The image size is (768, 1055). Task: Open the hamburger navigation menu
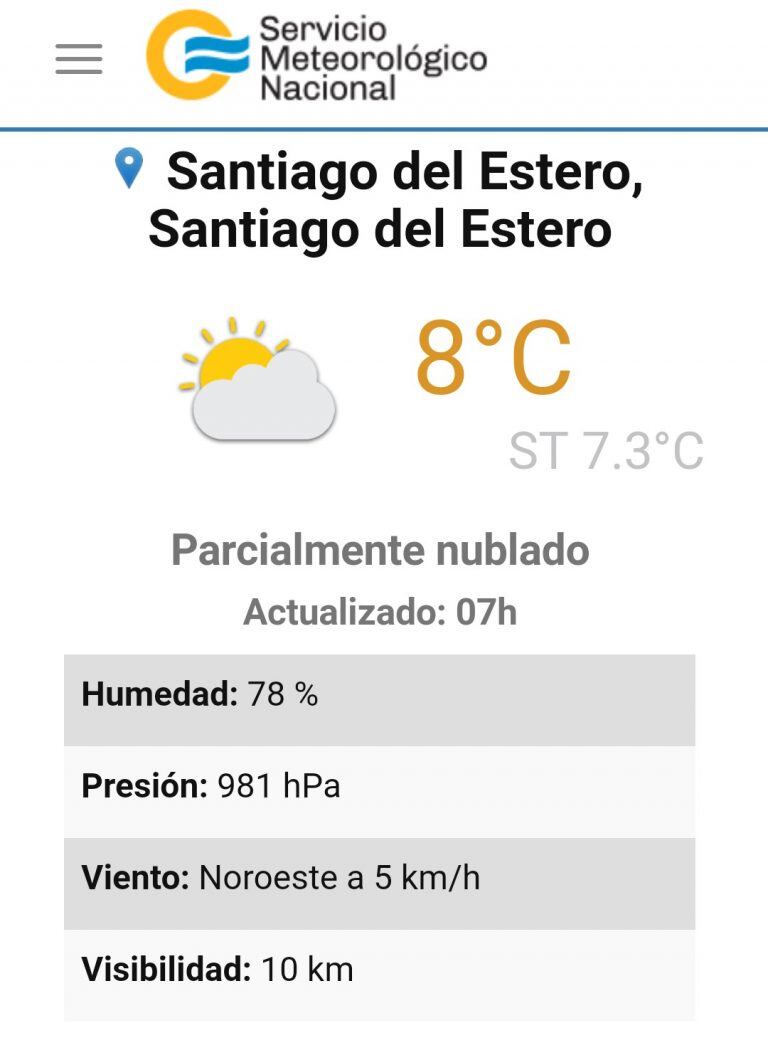coord(79,59)
